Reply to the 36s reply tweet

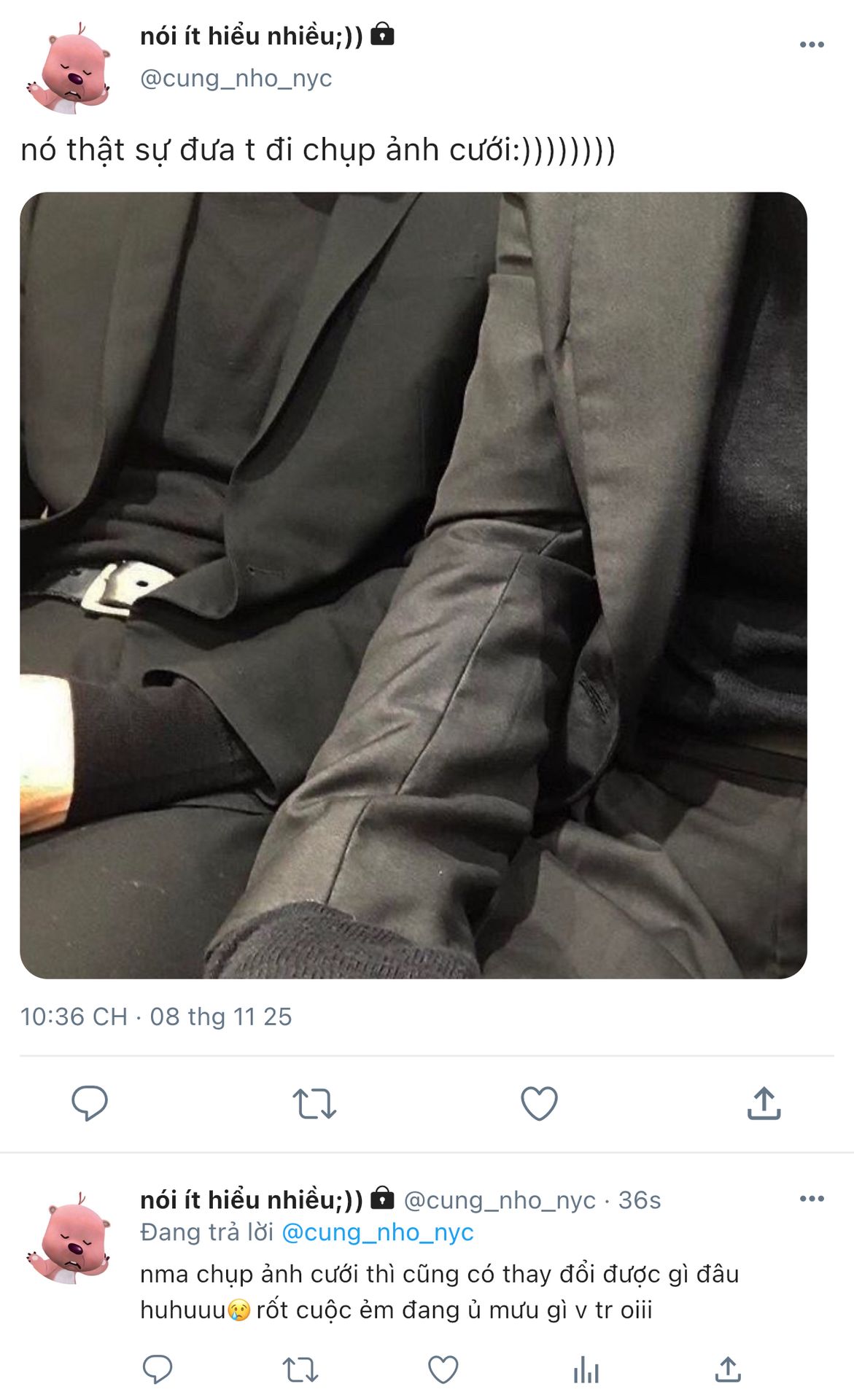[158, 1369]
